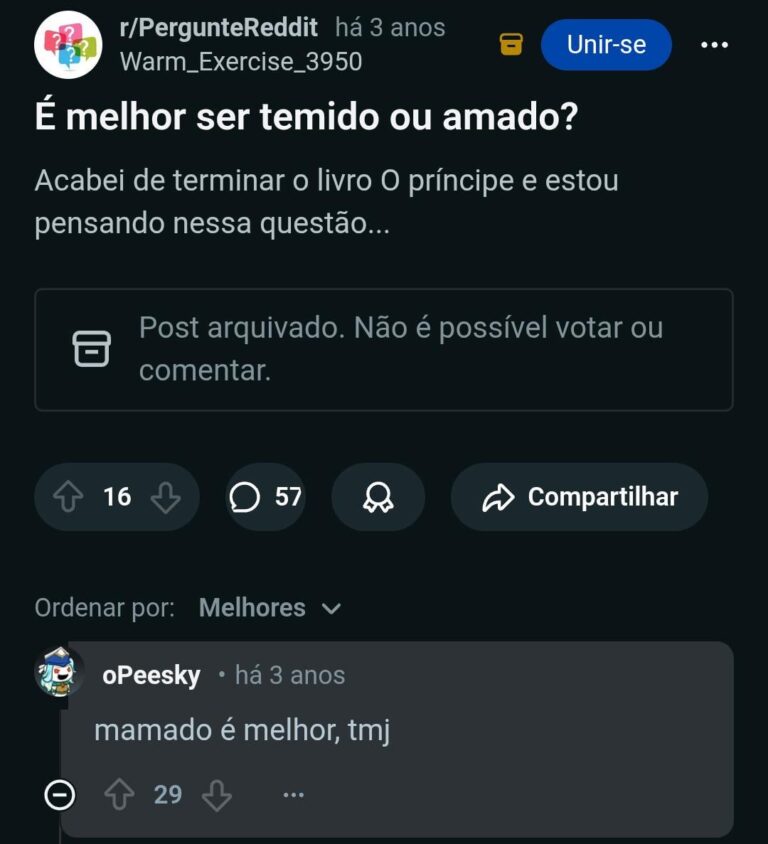Upvote oPeesky's comment
768x844 pixels.
click(x=120, y=795)
